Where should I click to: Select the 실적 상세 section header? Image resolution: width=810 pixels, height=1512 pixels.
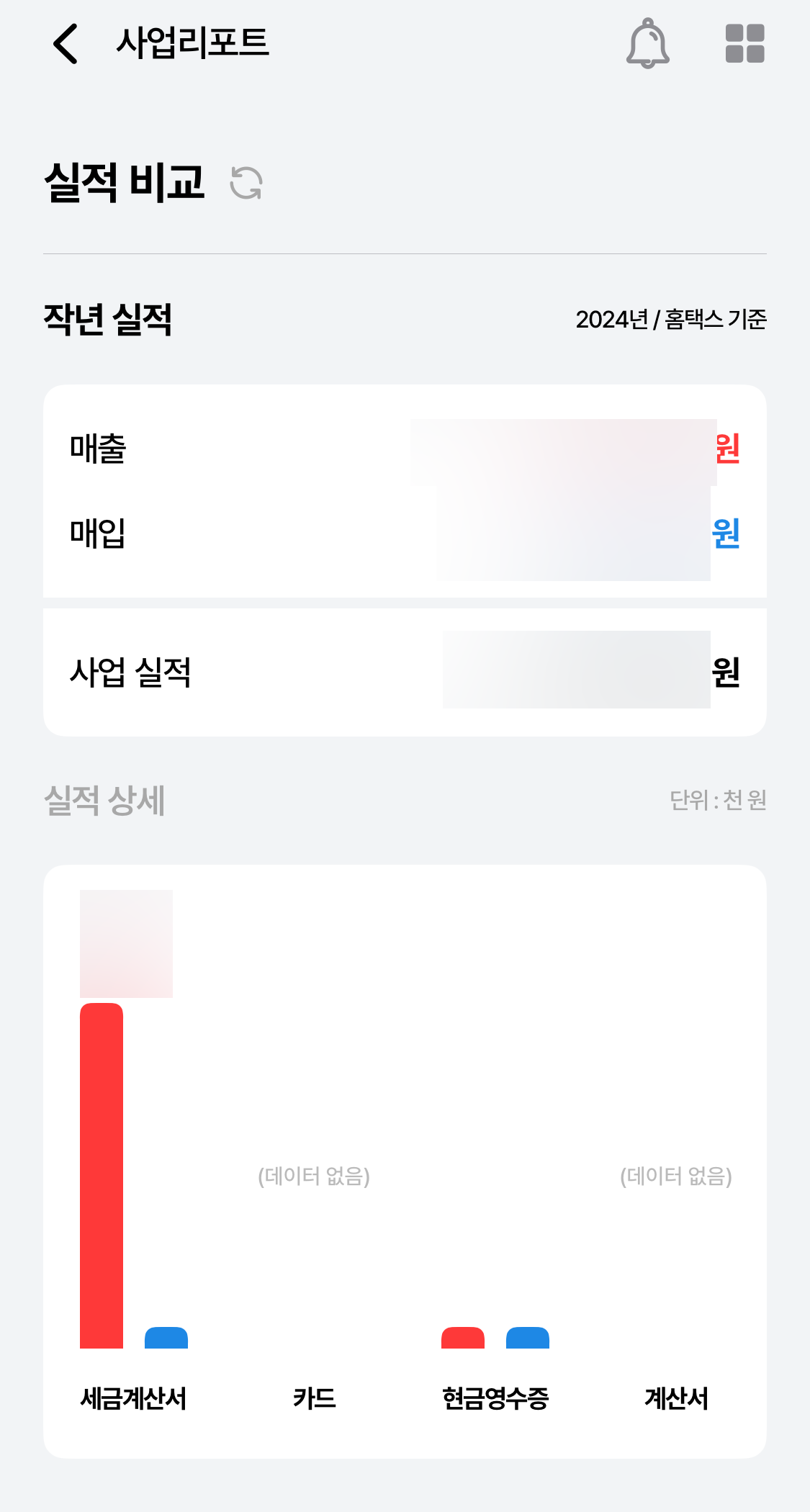(x=105, y=799)
